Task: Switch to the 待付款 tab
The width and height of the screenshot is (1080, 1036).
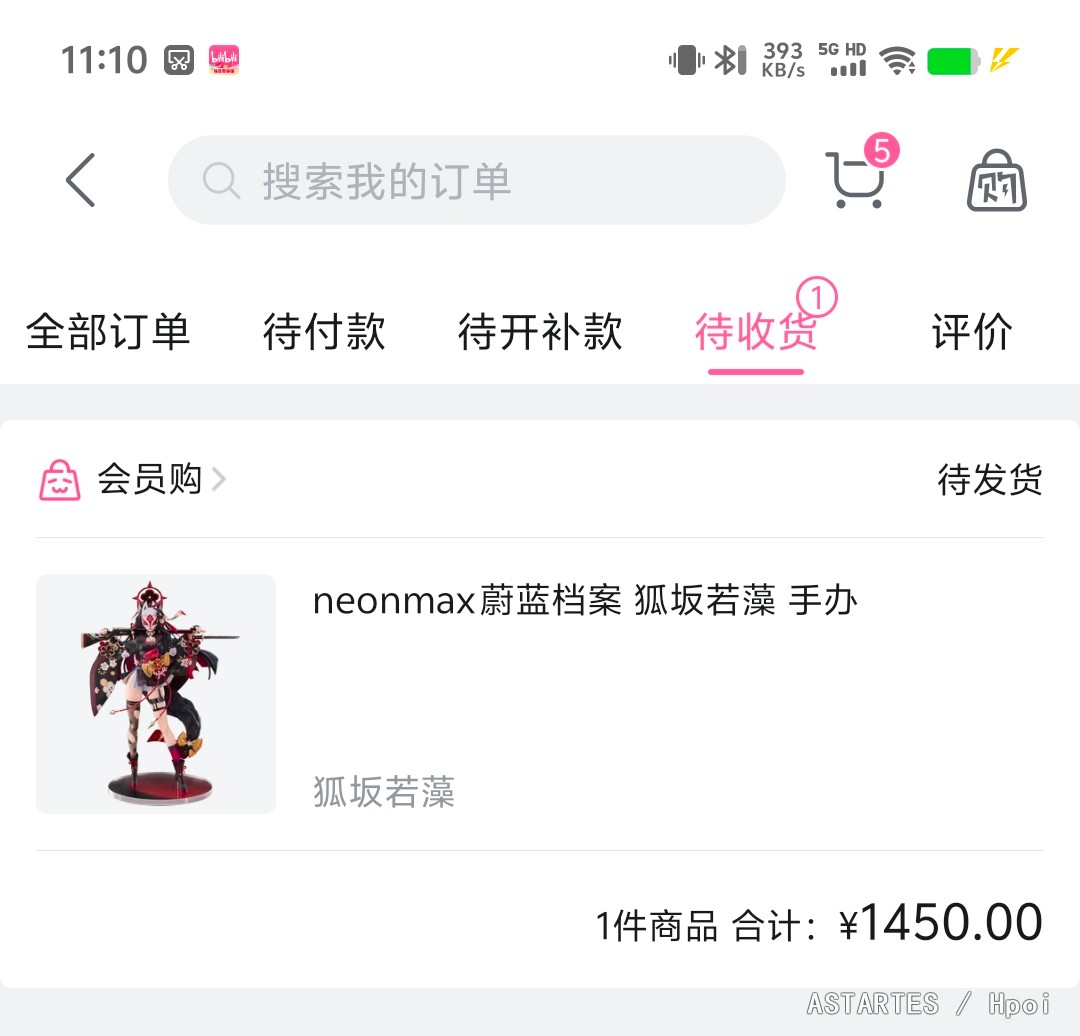Action: 324,332
